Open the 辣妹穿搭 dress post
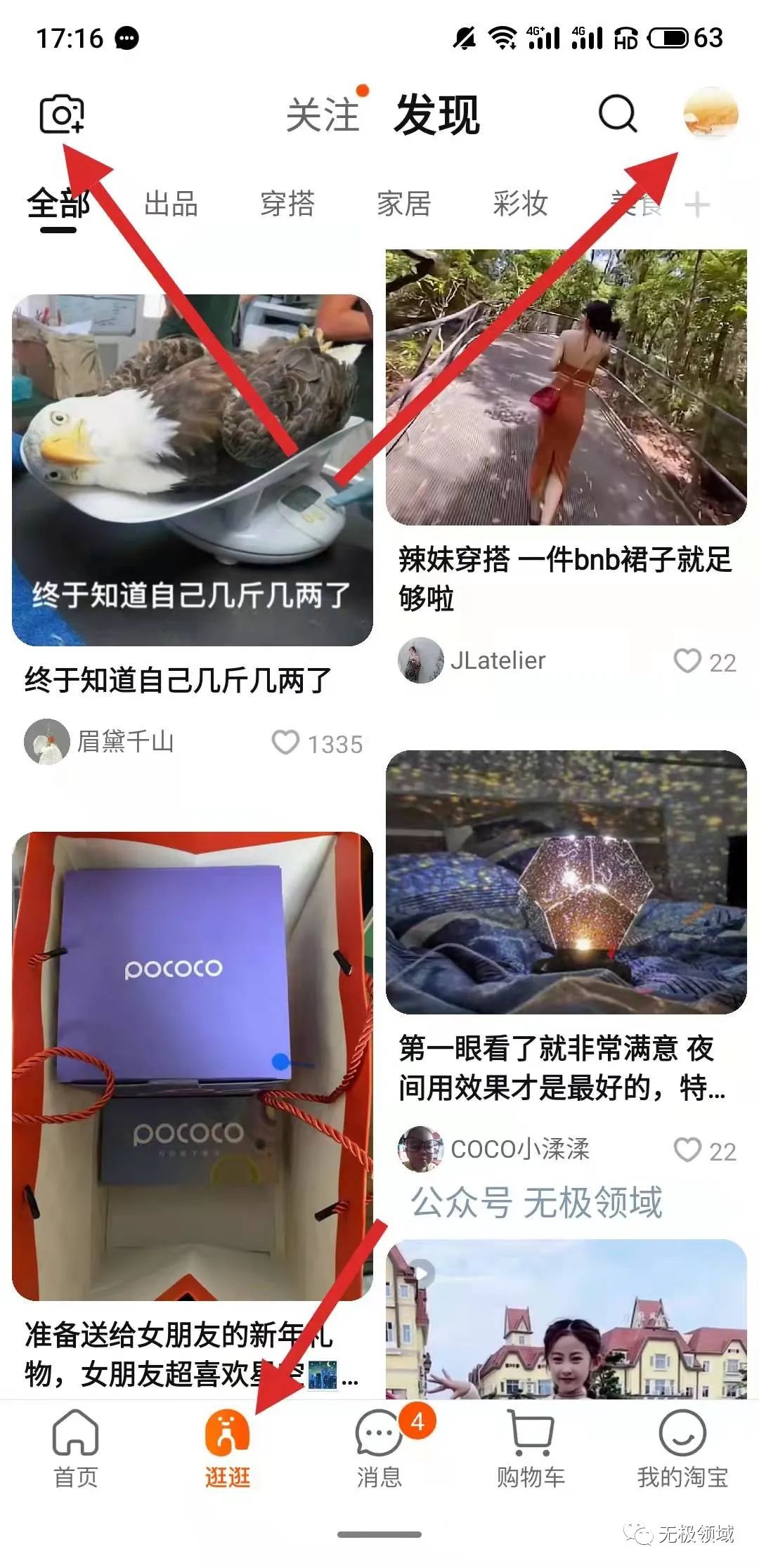This screenshot has width=759, height=1568. click(566, 386)
